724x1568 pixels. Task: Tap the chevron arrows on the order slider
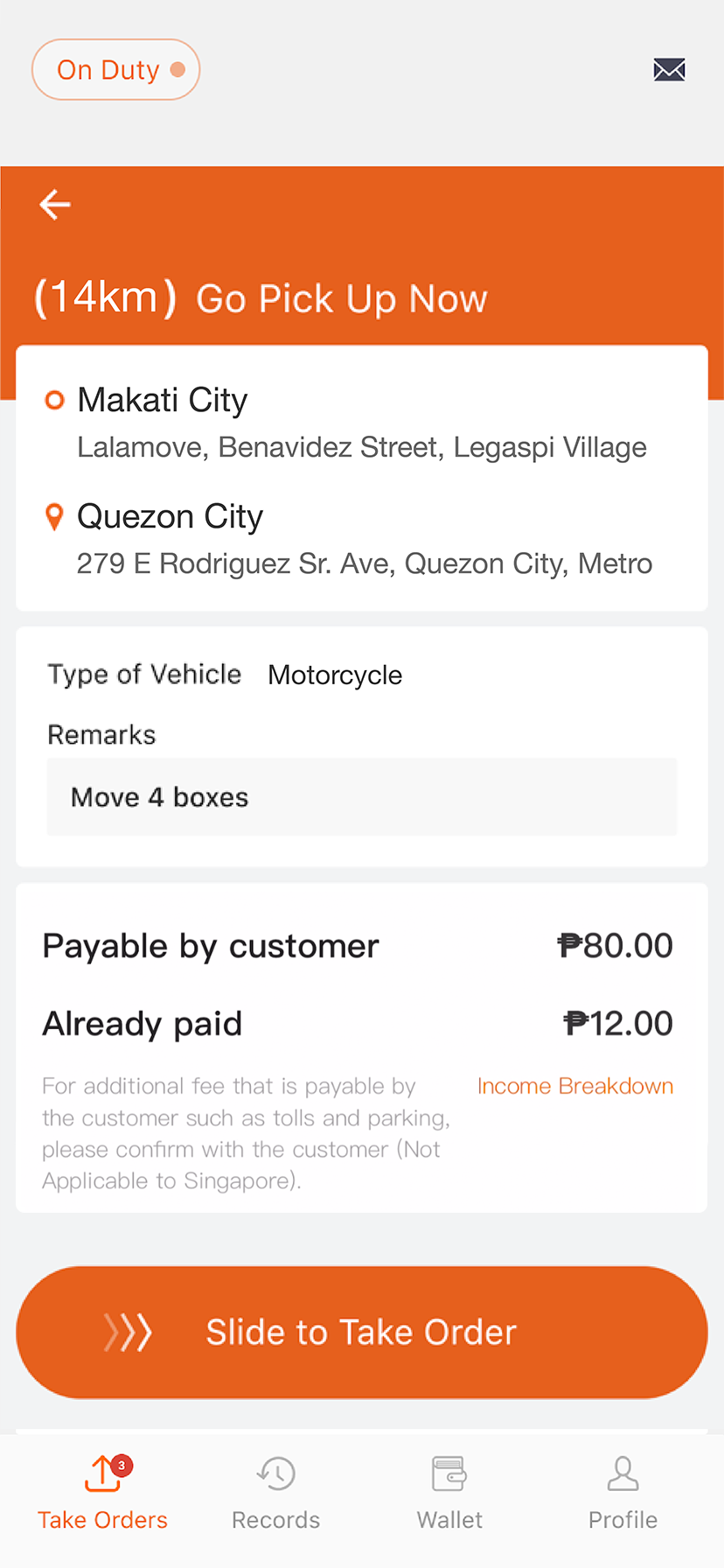[x=129, y=1332]
